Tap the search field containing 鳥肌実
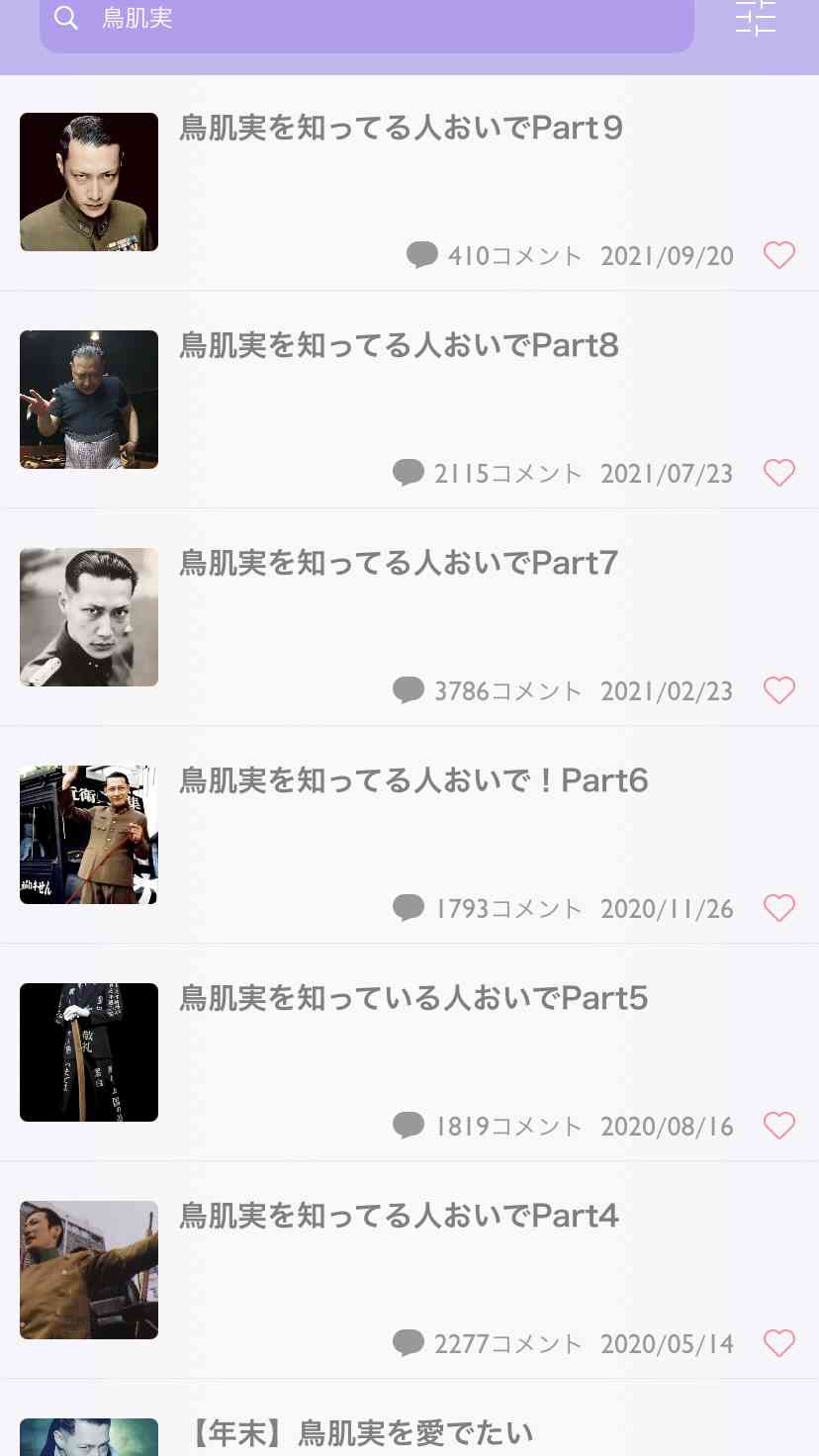The width and height of the screenshot is (819, 1456). (366, 20)
